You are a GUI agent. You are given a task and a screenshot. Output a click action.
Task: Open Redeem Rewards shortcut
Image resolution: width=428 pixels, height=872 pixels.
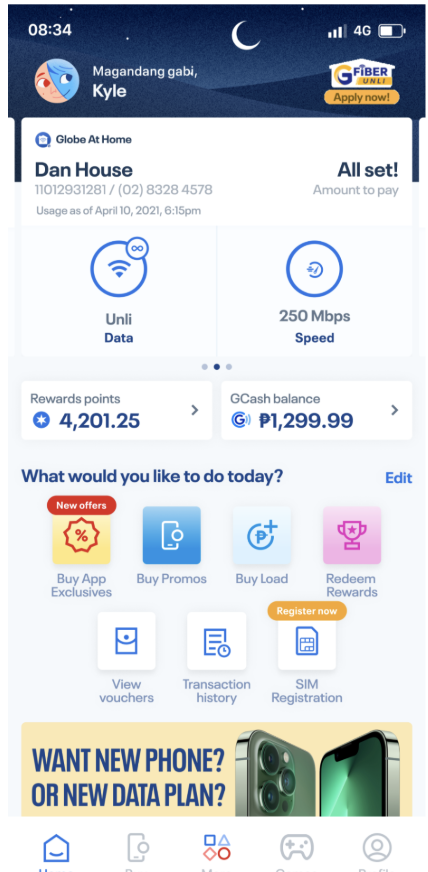352,552
